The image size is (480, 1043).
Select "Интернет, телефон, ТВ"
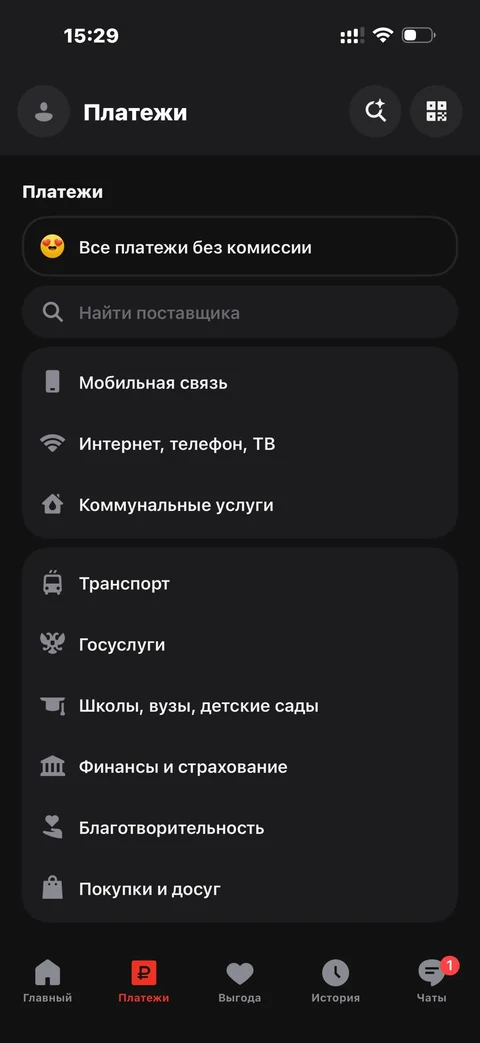pos(240,444)
